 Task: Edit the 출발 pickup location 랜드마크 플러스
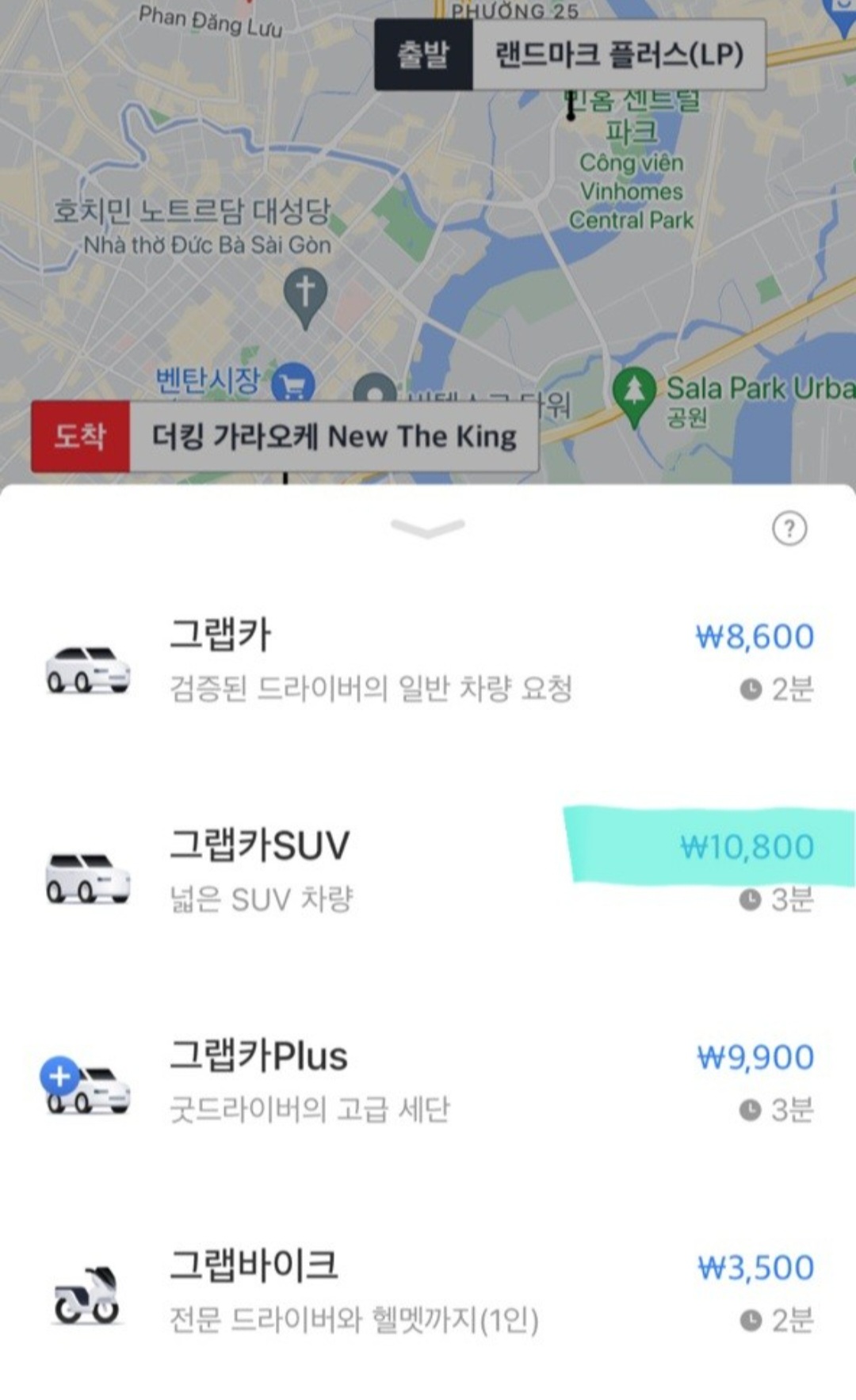point(618,55)
